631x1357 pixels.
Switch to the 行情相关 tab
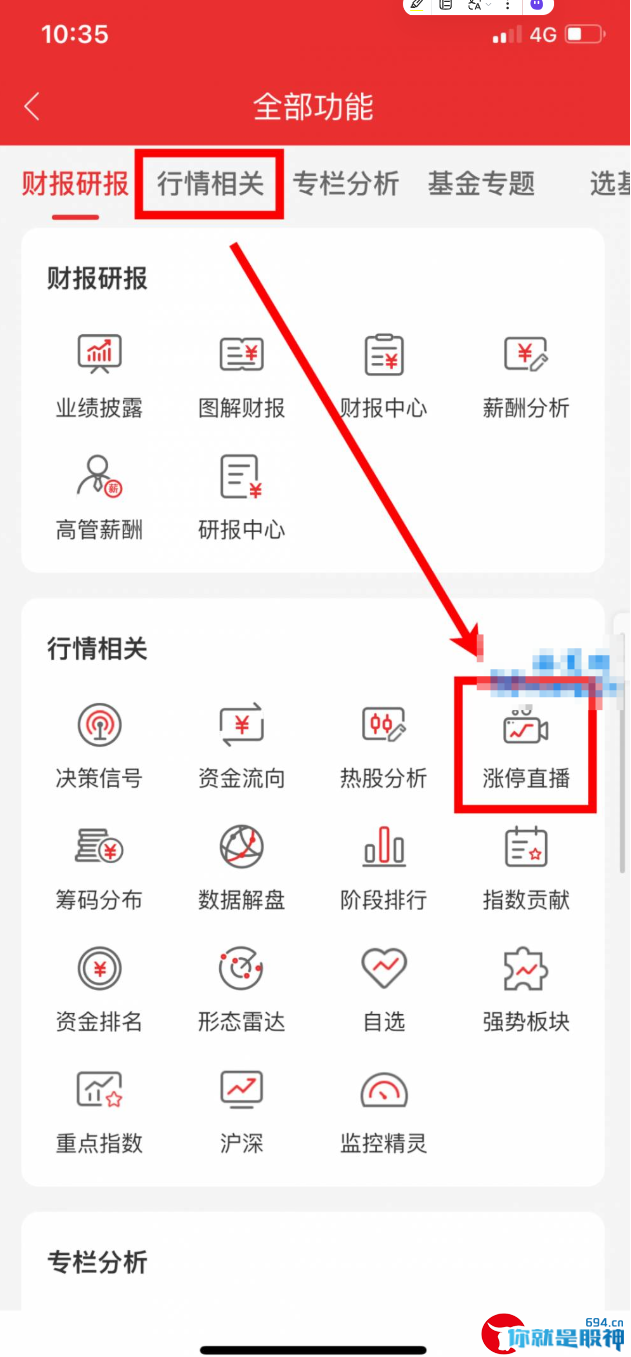point(210,184)
